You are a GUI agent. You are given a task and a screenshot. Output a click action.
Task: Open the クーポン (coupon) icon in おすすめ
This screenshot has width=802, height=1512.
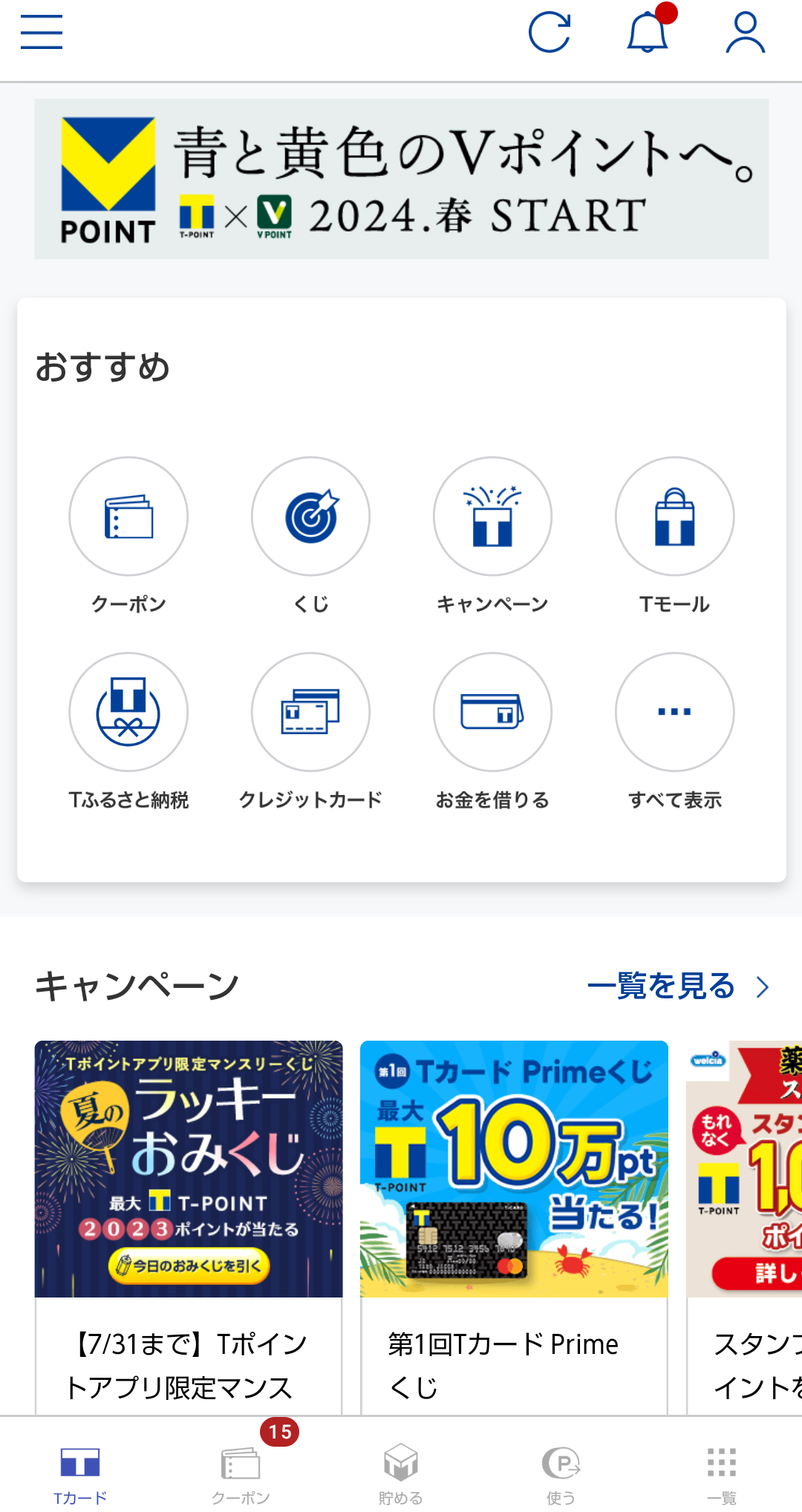(128, 516)
